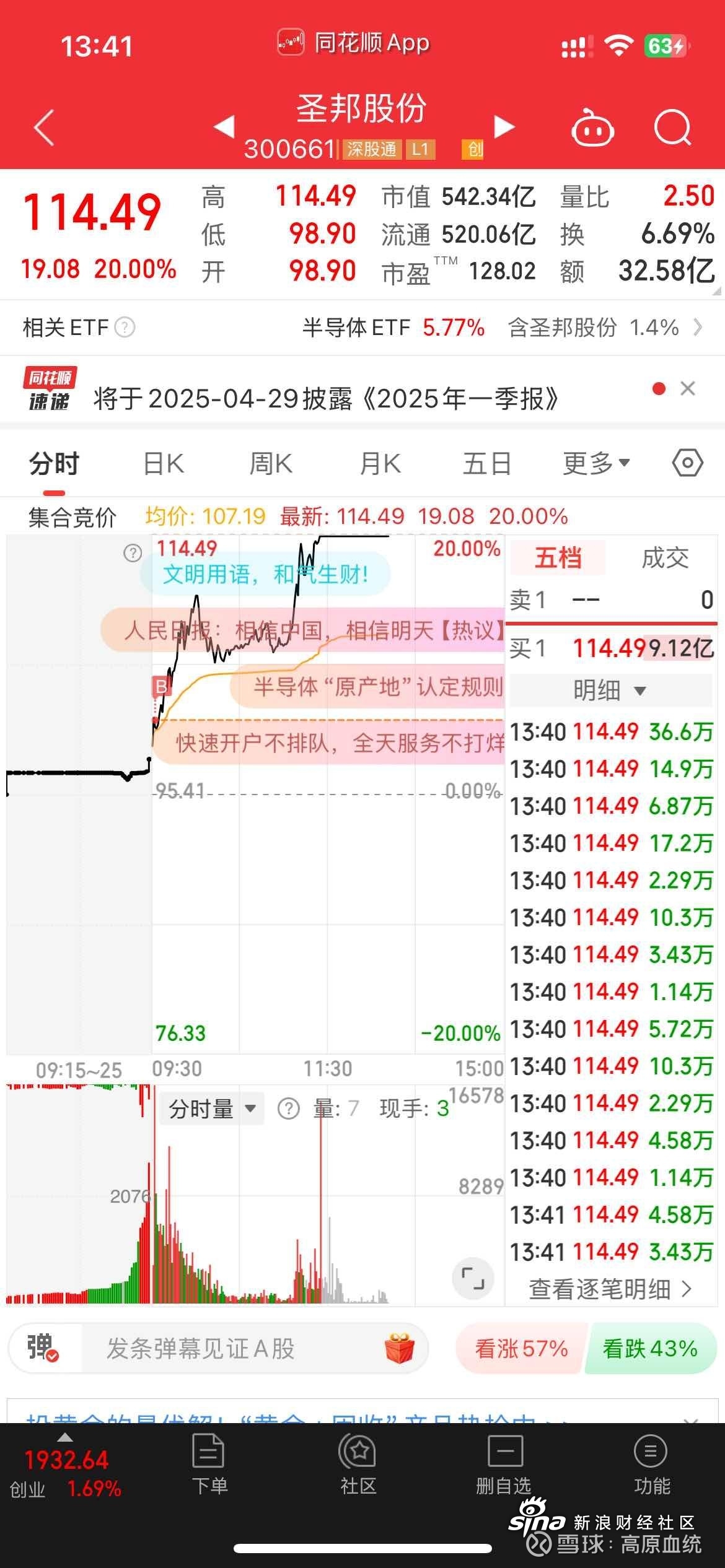Switch to the 月K chart tab
725x1568 pixels.
[x=380, y=463]
